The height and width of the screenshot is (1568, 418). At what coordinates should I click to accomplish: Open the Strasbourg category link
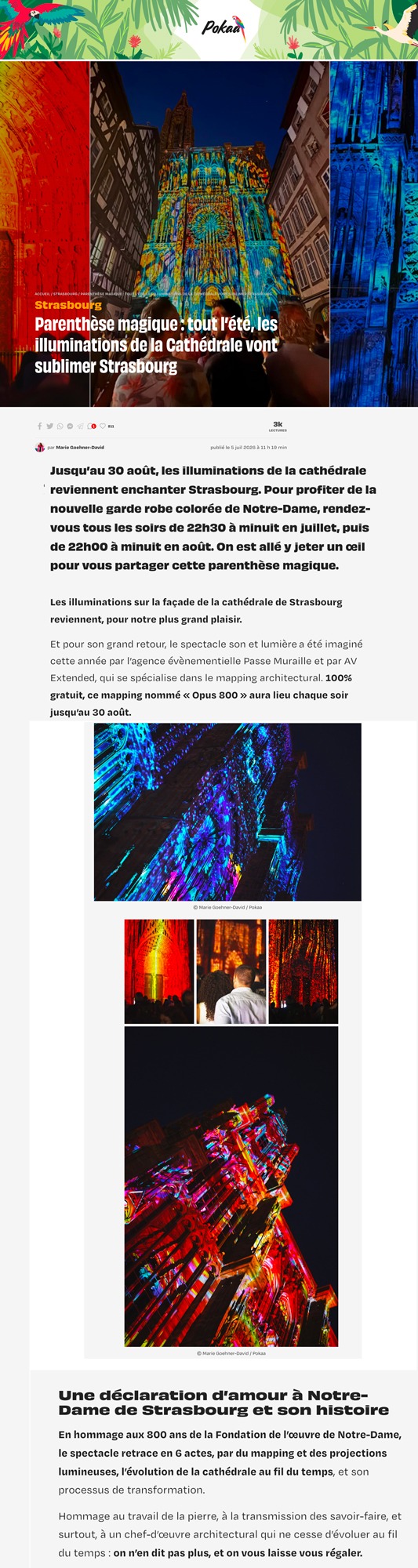[68, 305]
